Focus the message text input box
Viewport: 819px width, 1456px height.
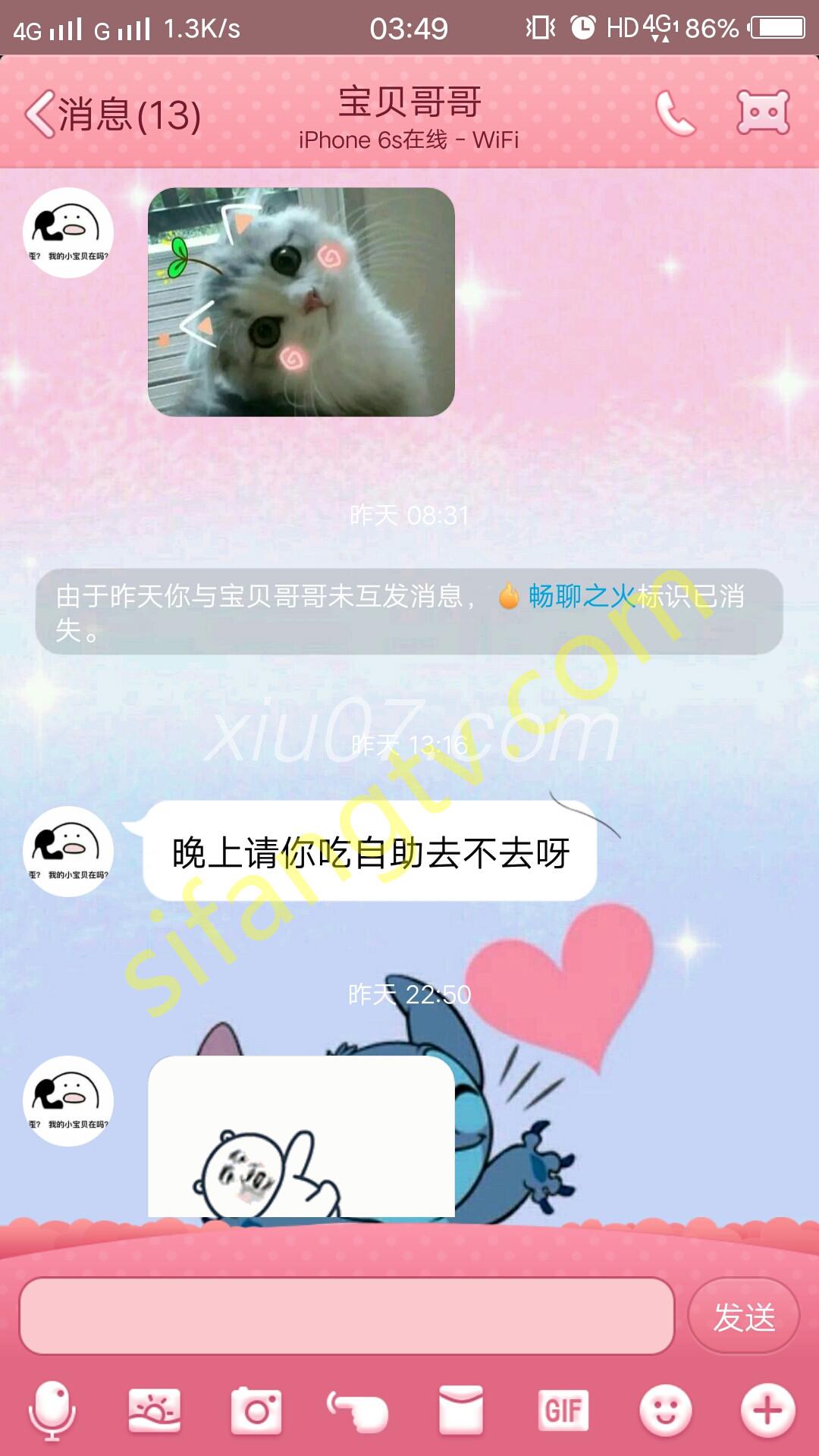click(347, 1316)
